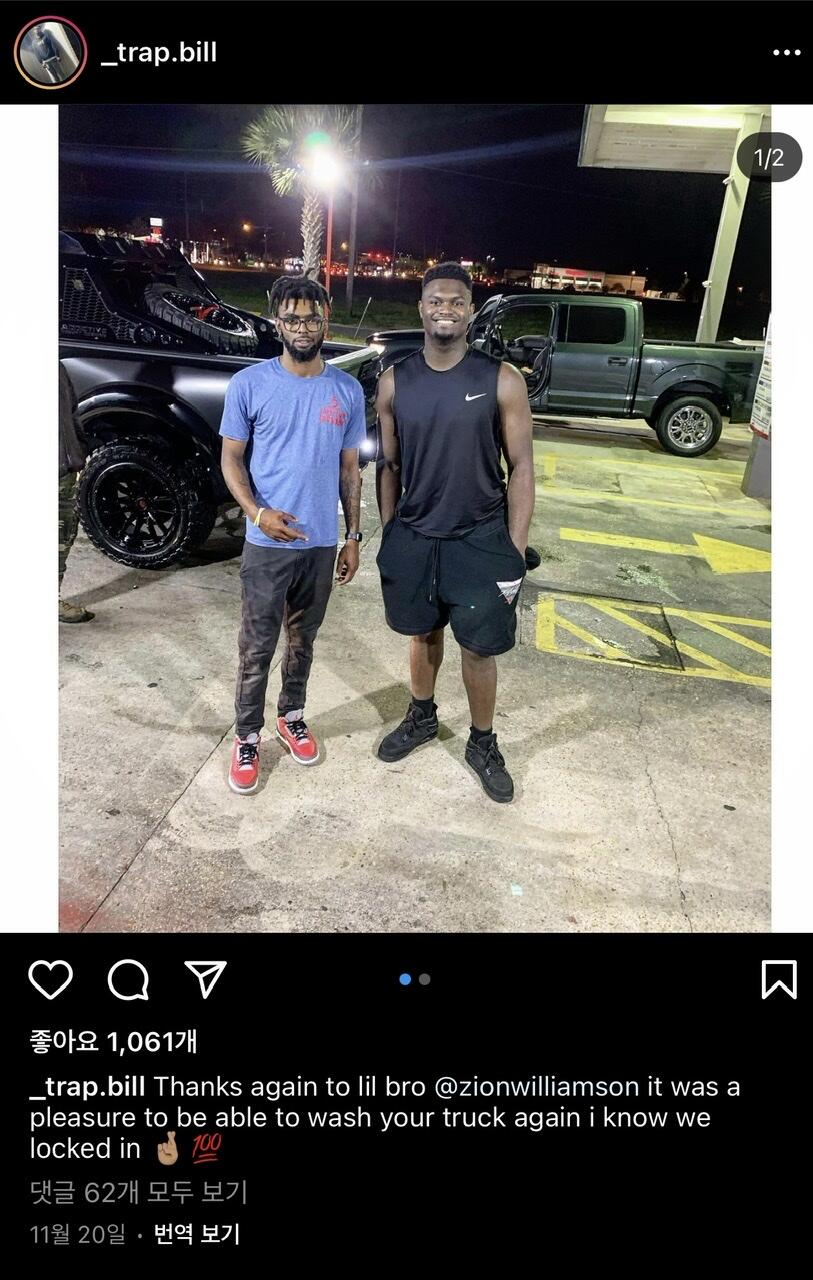Viewport: 813px width, 1280px height.
Task: View the list of 1,061 likes
Action: pyautogui.click(x=113, y=1041)
